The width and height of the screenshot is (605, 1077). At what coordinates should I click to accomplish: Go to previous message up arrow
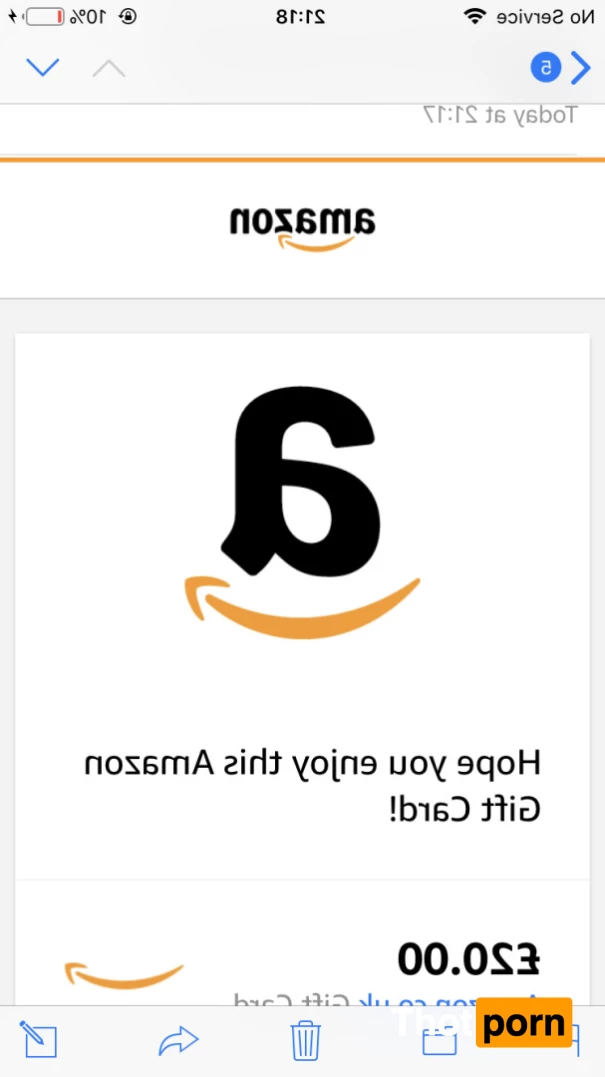109,68
